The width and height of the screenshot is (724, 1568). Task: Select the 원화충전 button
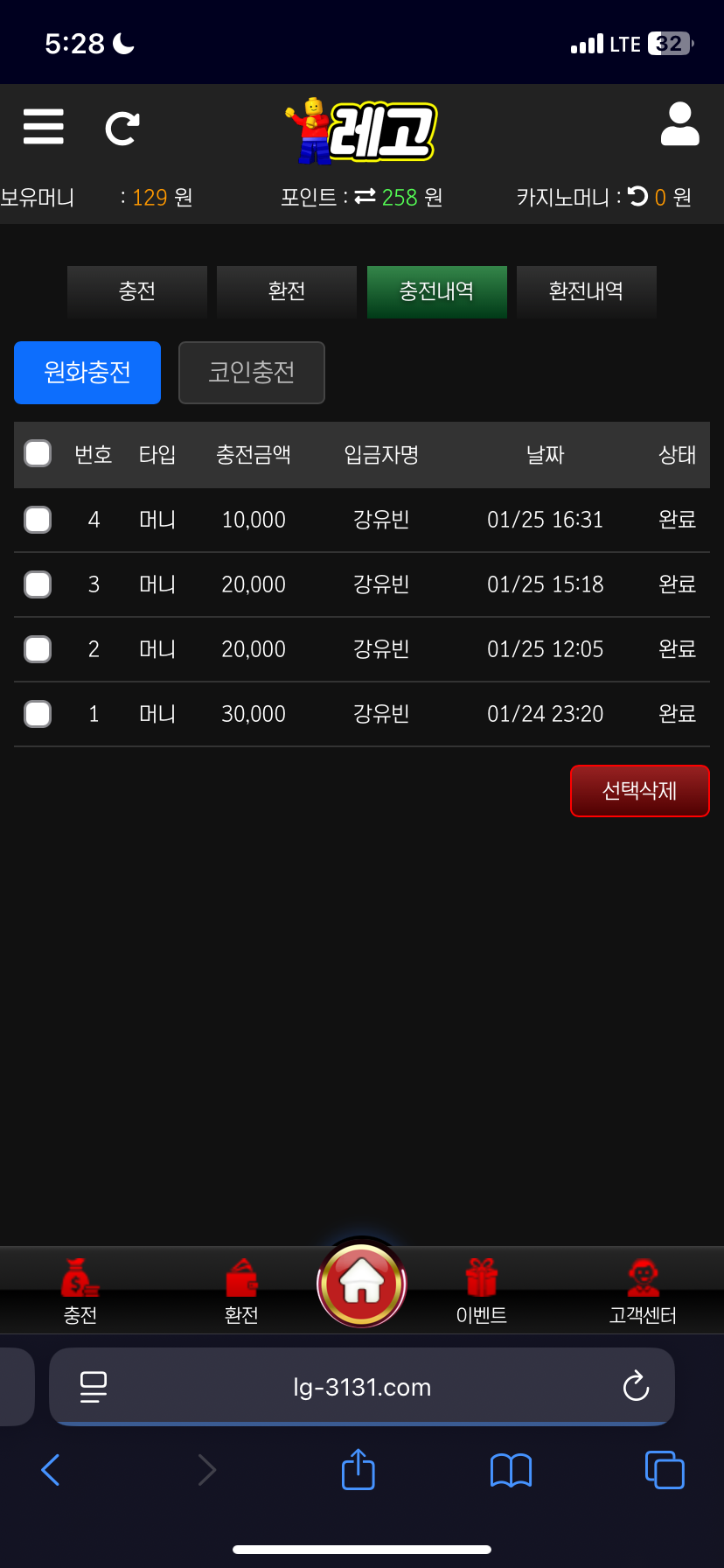tap(87, 373)
